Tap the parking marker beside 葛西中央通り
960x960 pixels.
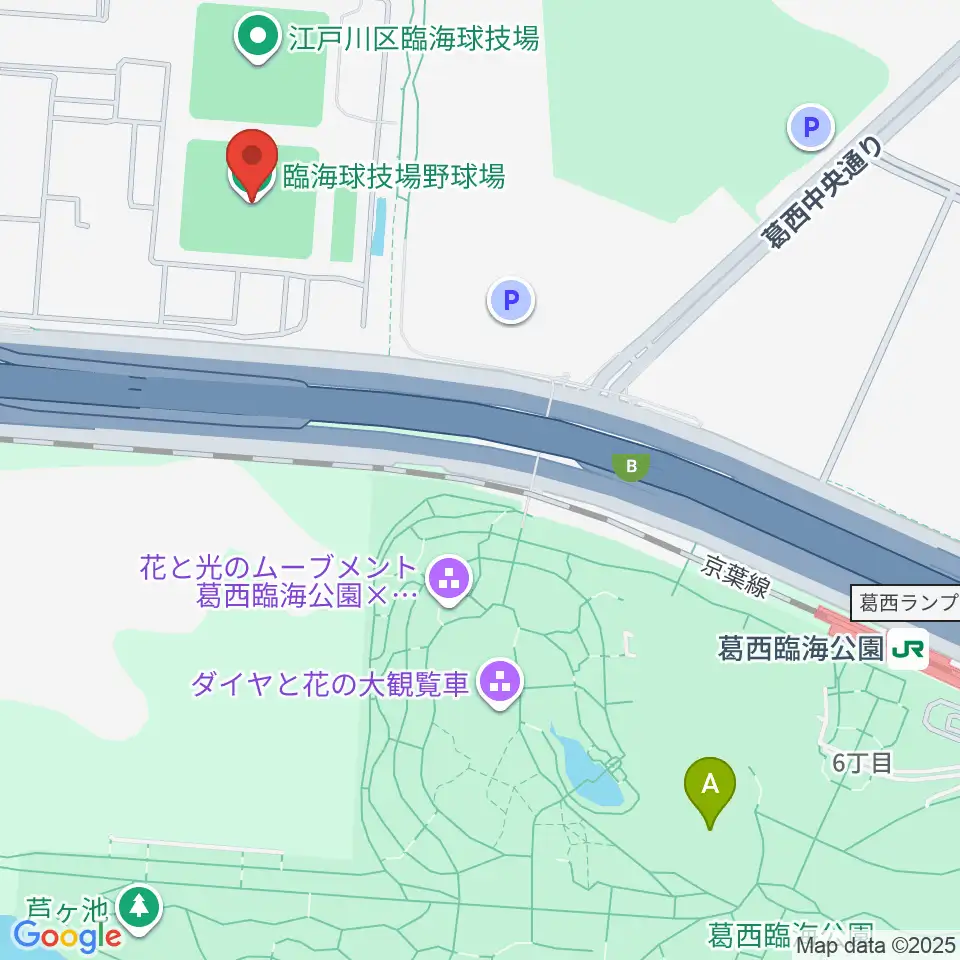click(x=811, y=128)
